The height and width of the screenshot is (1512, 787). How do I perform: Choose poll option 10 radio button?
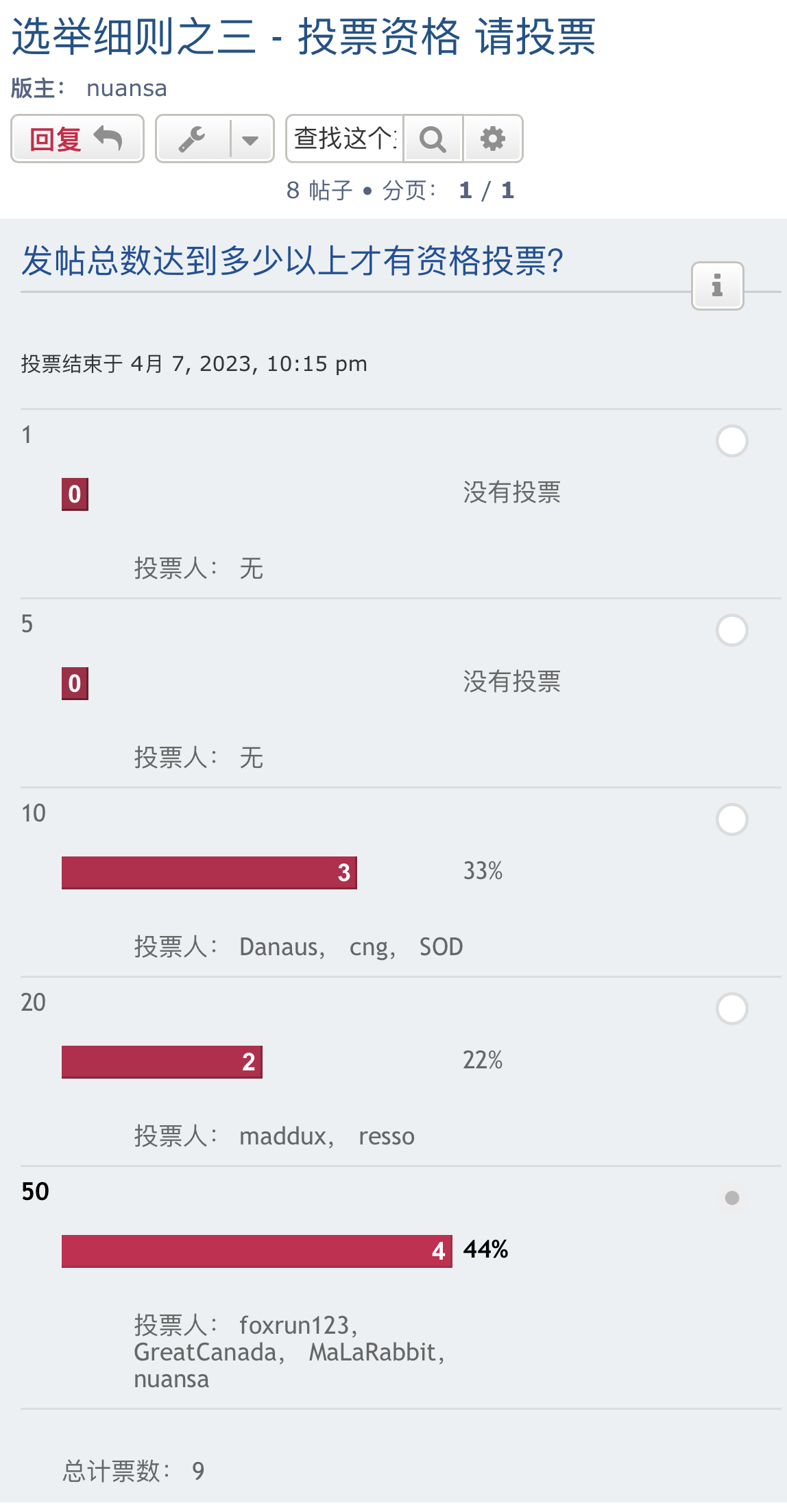731,819
